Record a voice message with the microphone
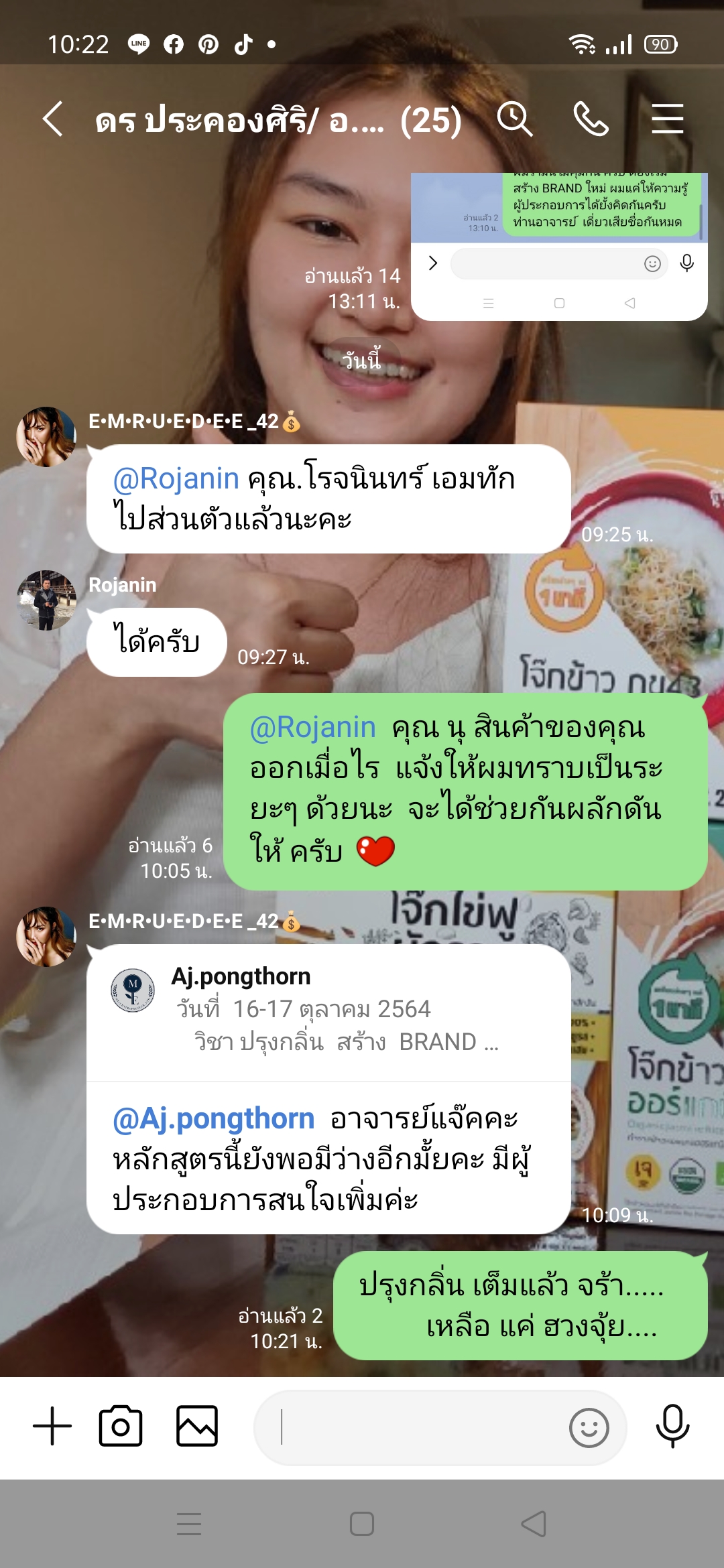 point(672,1426)
